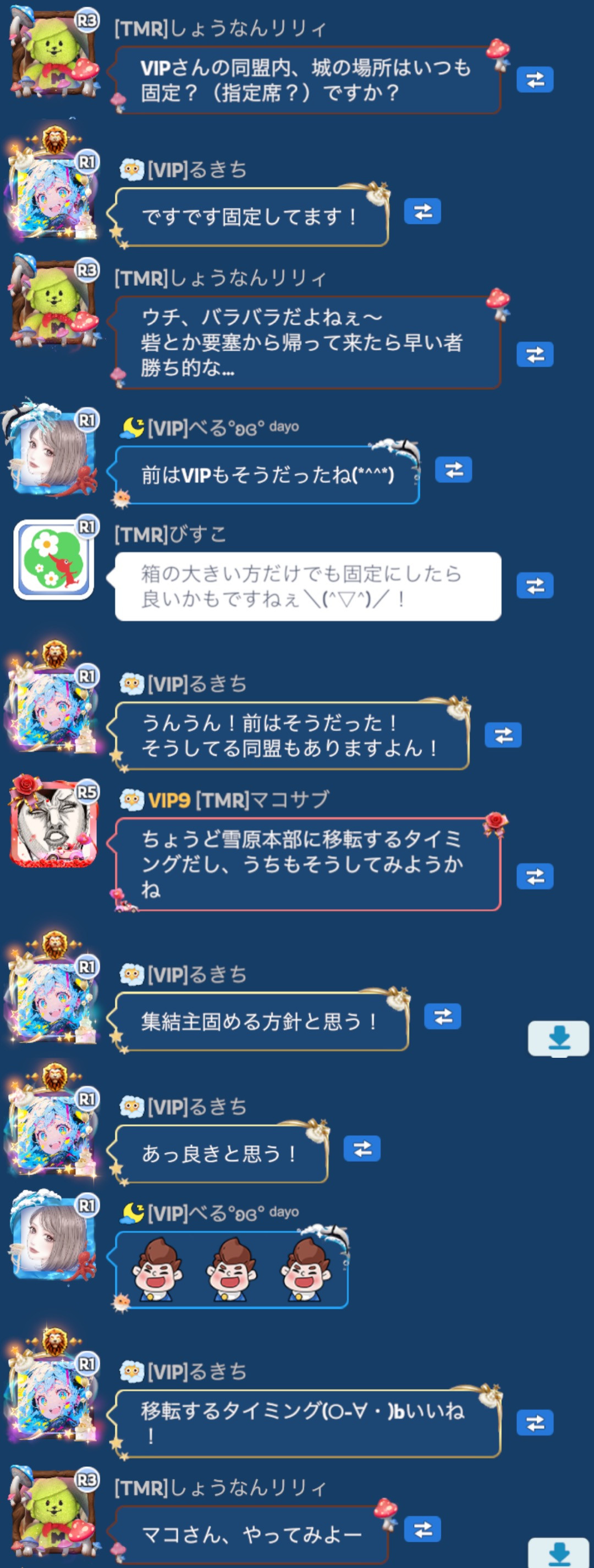
Task: Translate べる's "前はVIPもそうだったね" message
Action: pos(453,470)
